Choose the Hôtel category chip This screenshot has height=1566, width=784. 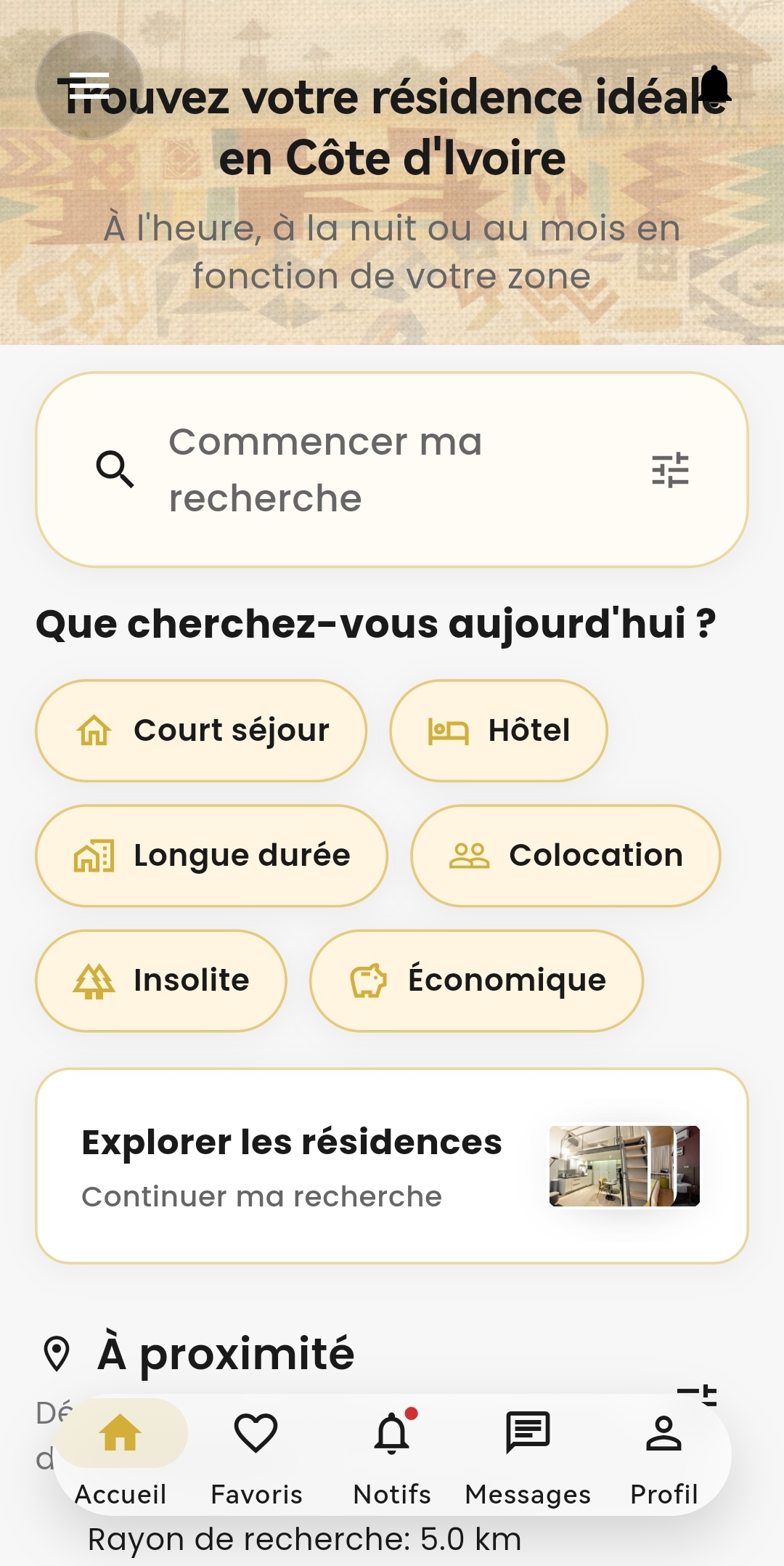click(x=499, y=731)
